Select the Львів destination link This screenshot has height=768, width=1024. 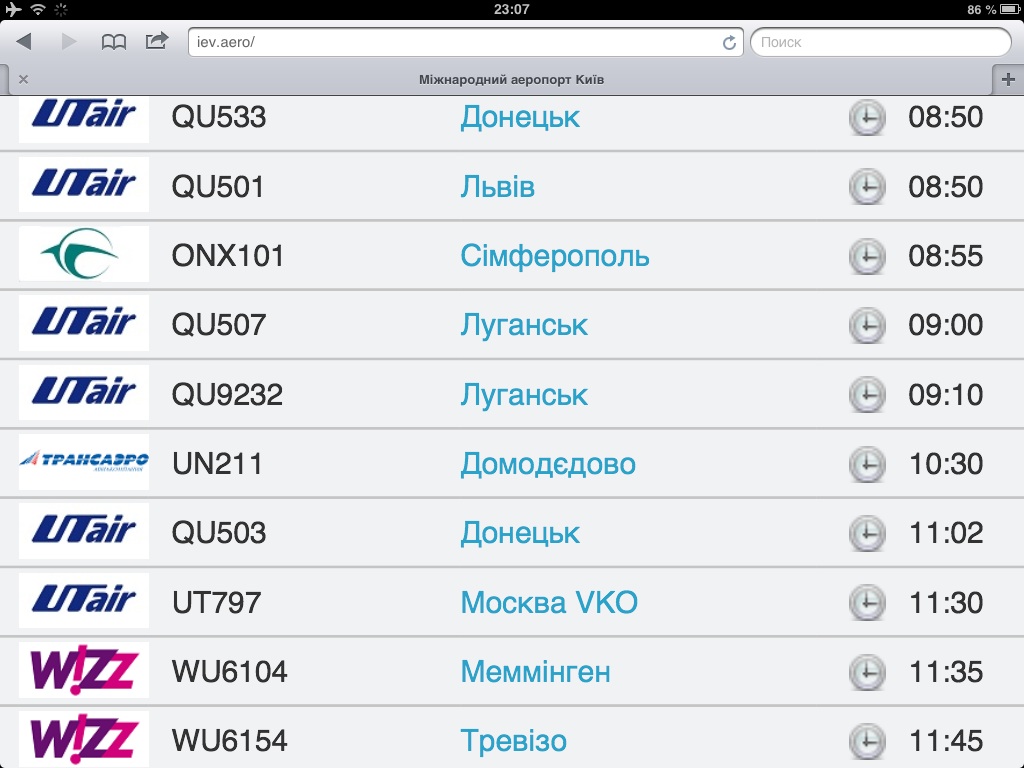pos(497,187)
